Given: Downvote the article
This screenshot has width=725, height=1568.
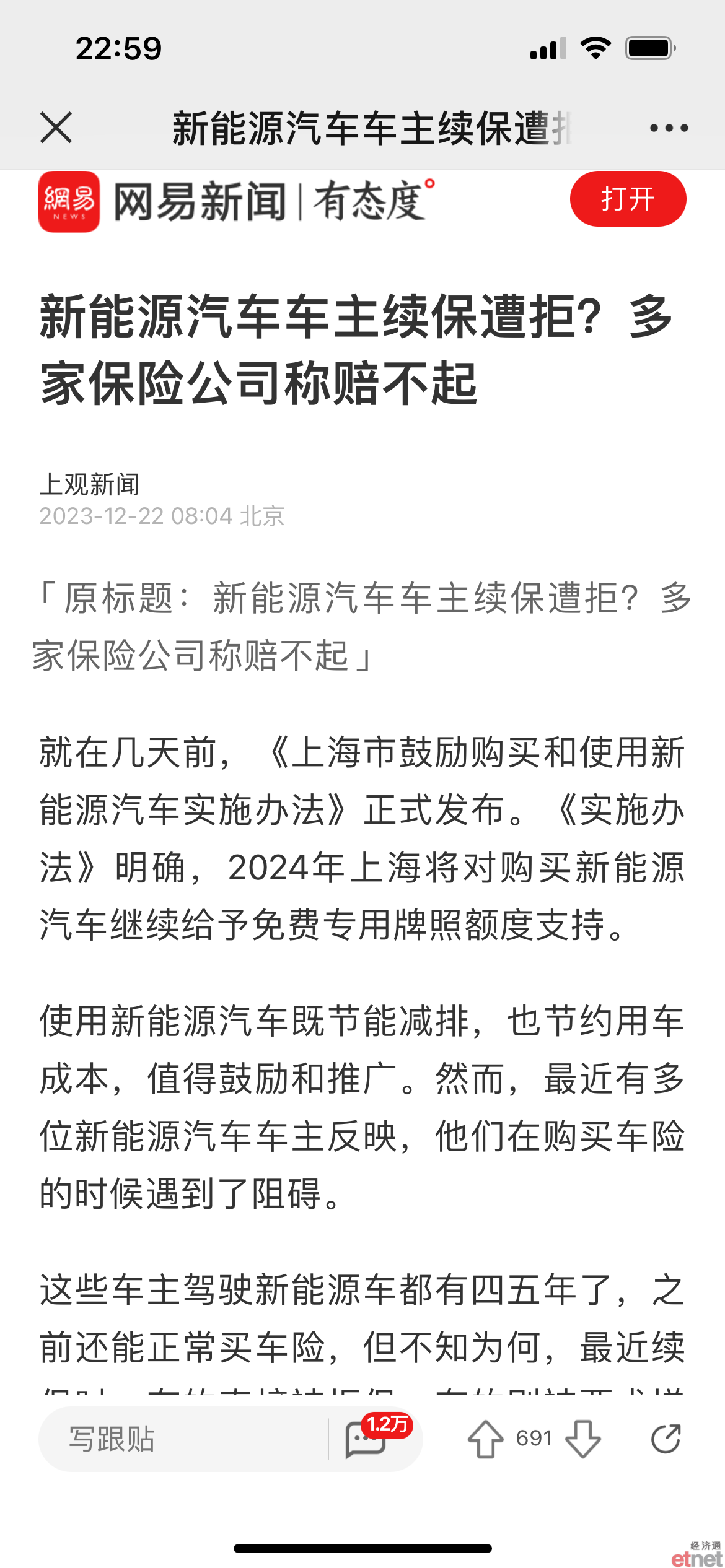Looking at the screenshot, I should point(583,1439).
